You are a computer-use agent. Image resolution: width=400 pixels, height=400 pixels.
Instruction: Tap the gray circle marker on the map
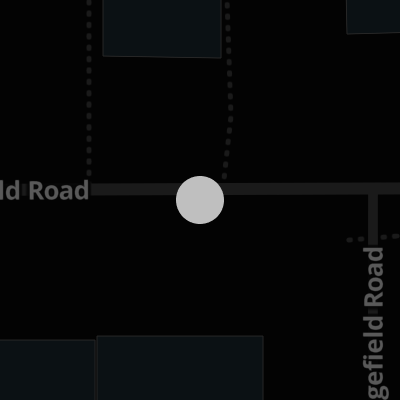click(200, 200)
